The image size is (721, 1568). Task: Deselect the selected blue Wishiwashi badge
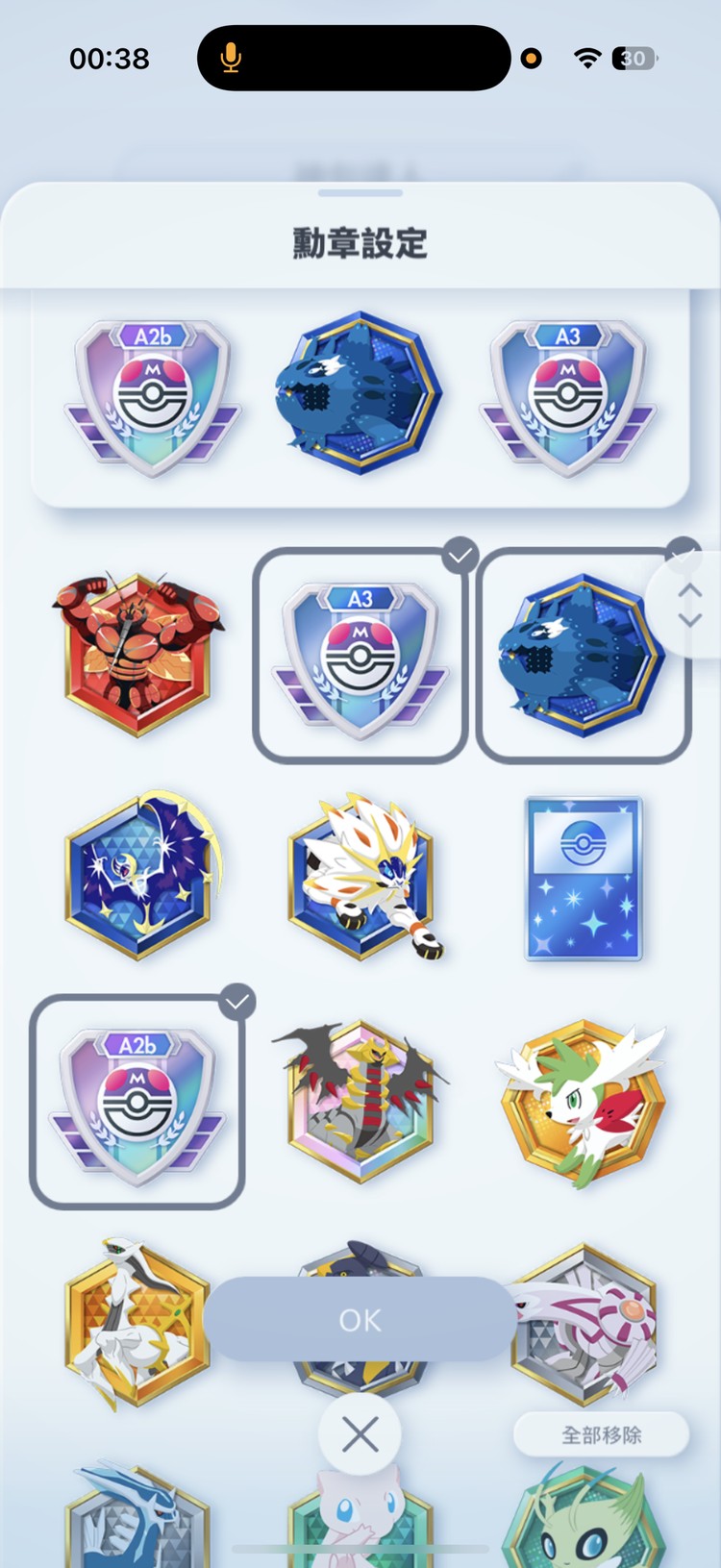click(581, 656)
